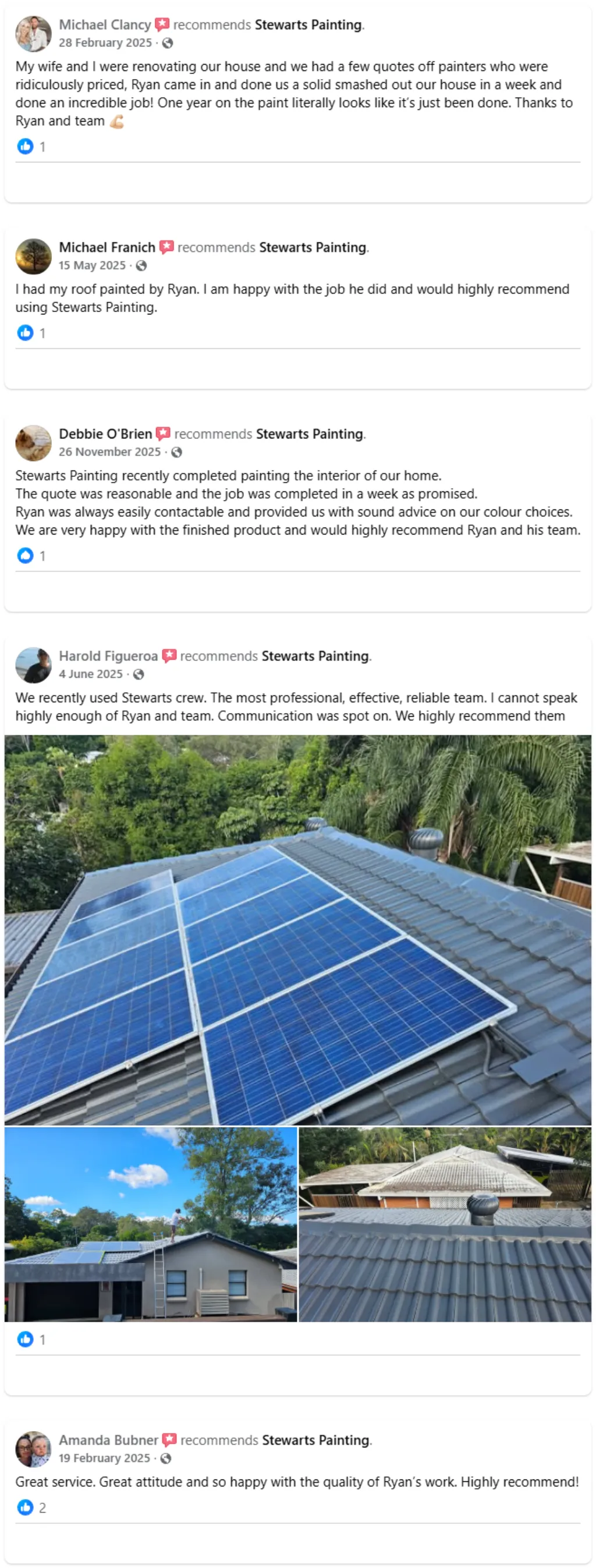Tap Michael Franich's tree profile picture

click(x=33, y=256)
